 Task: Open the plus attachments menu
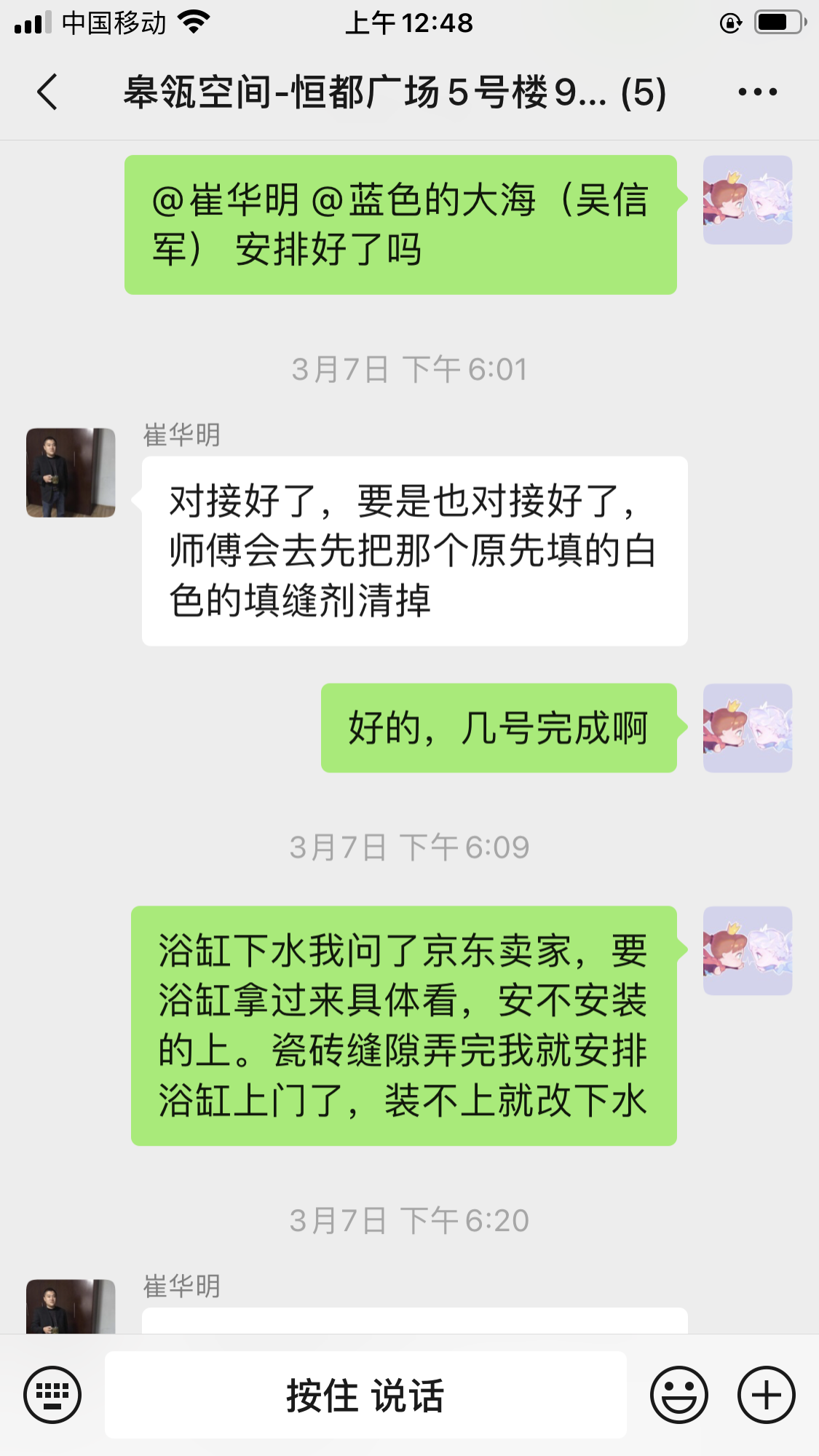click(x=766, y=1395)
